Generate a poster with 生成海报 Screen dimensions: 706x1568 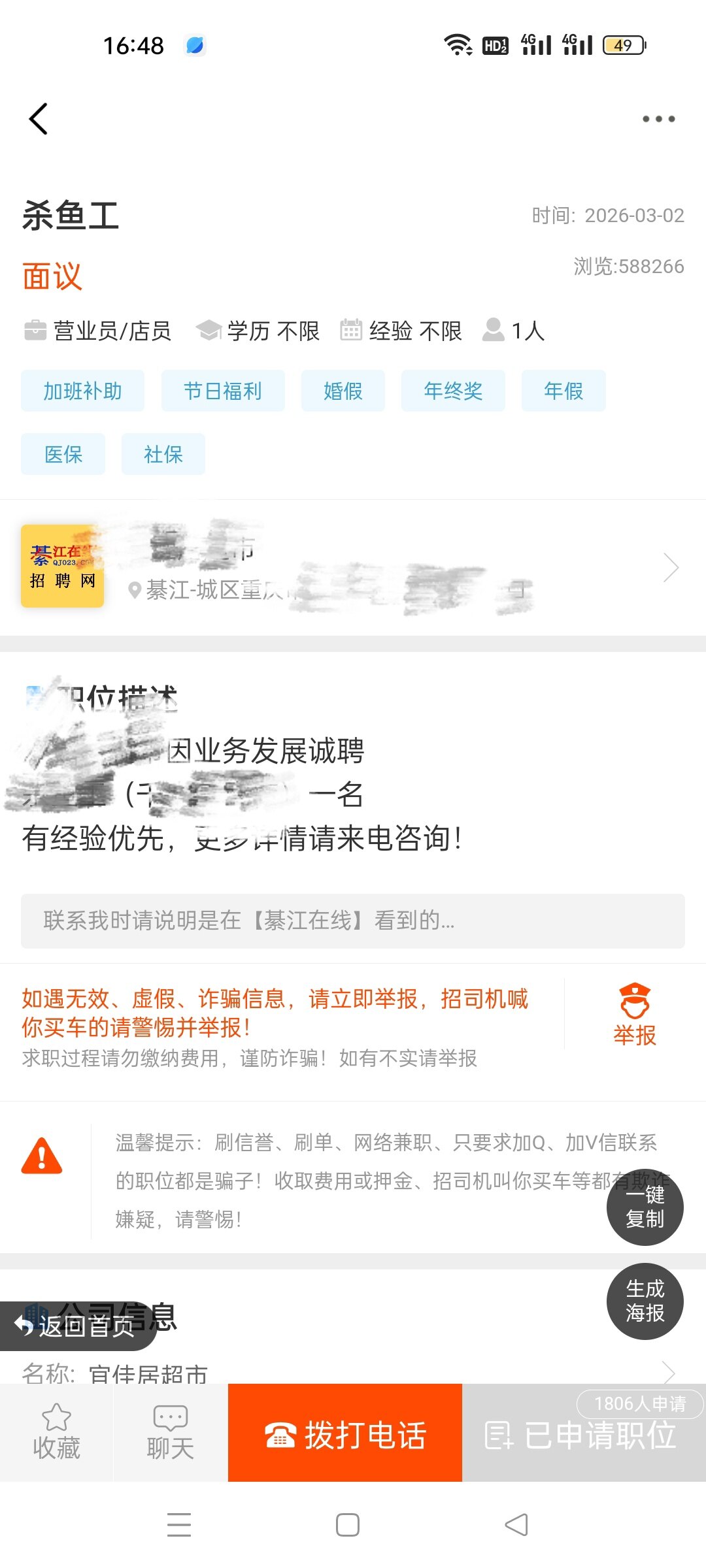point(645,1301)
